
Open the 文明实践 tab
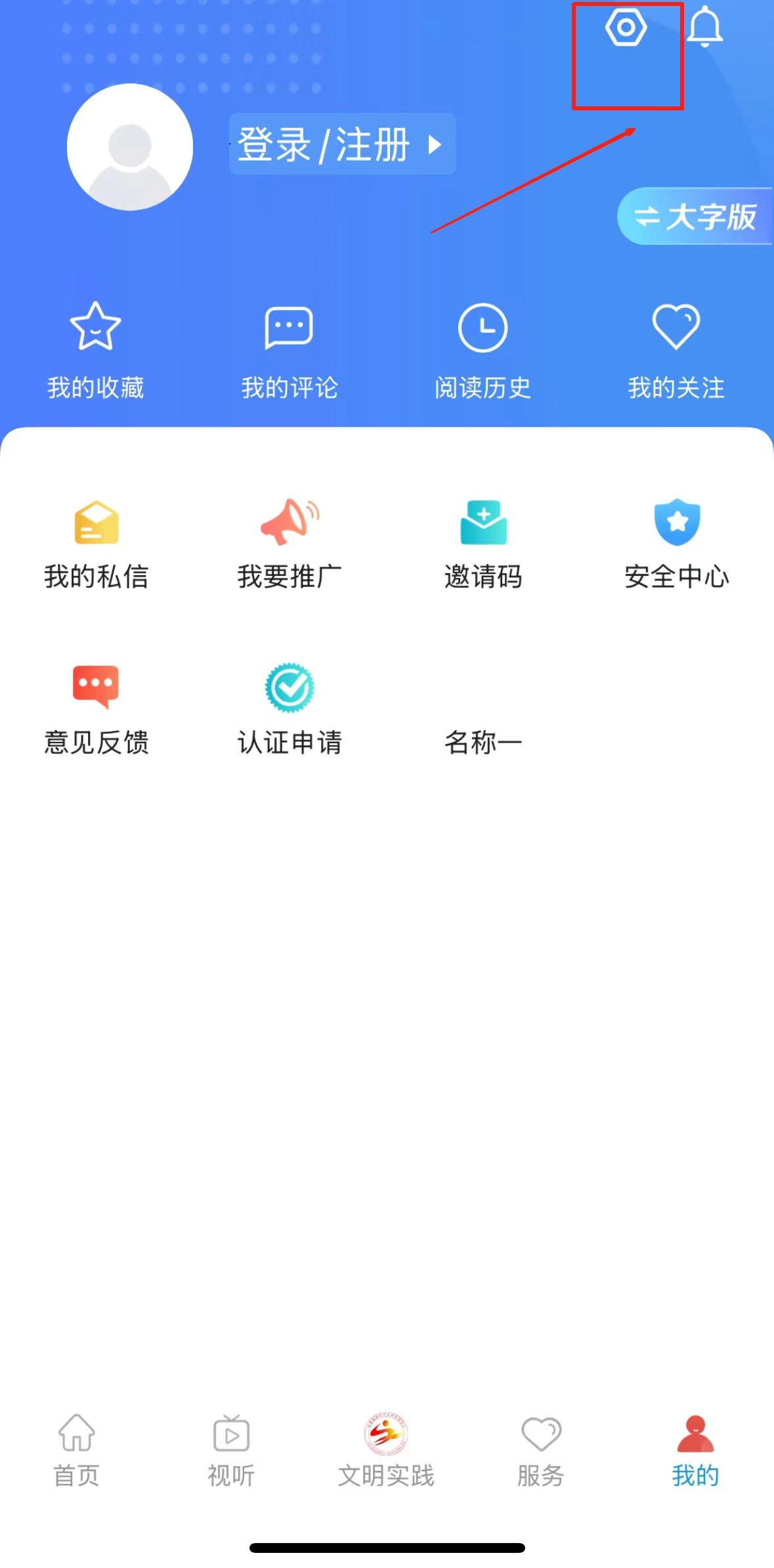tap(386, 1450)
